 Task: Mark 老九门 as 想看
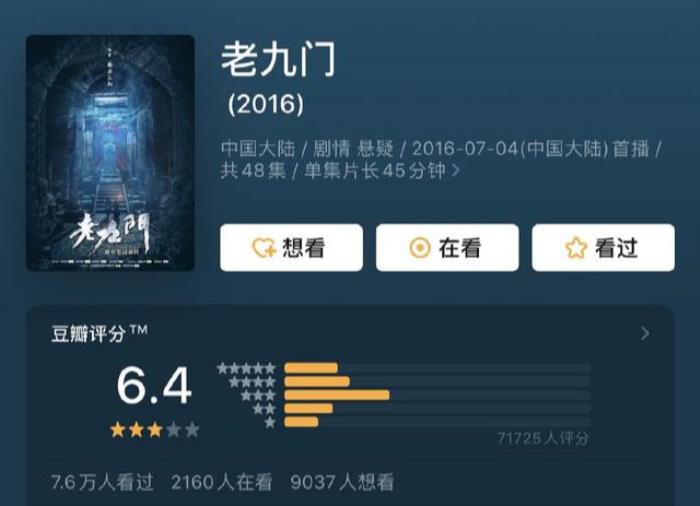[x=291, y=248]
